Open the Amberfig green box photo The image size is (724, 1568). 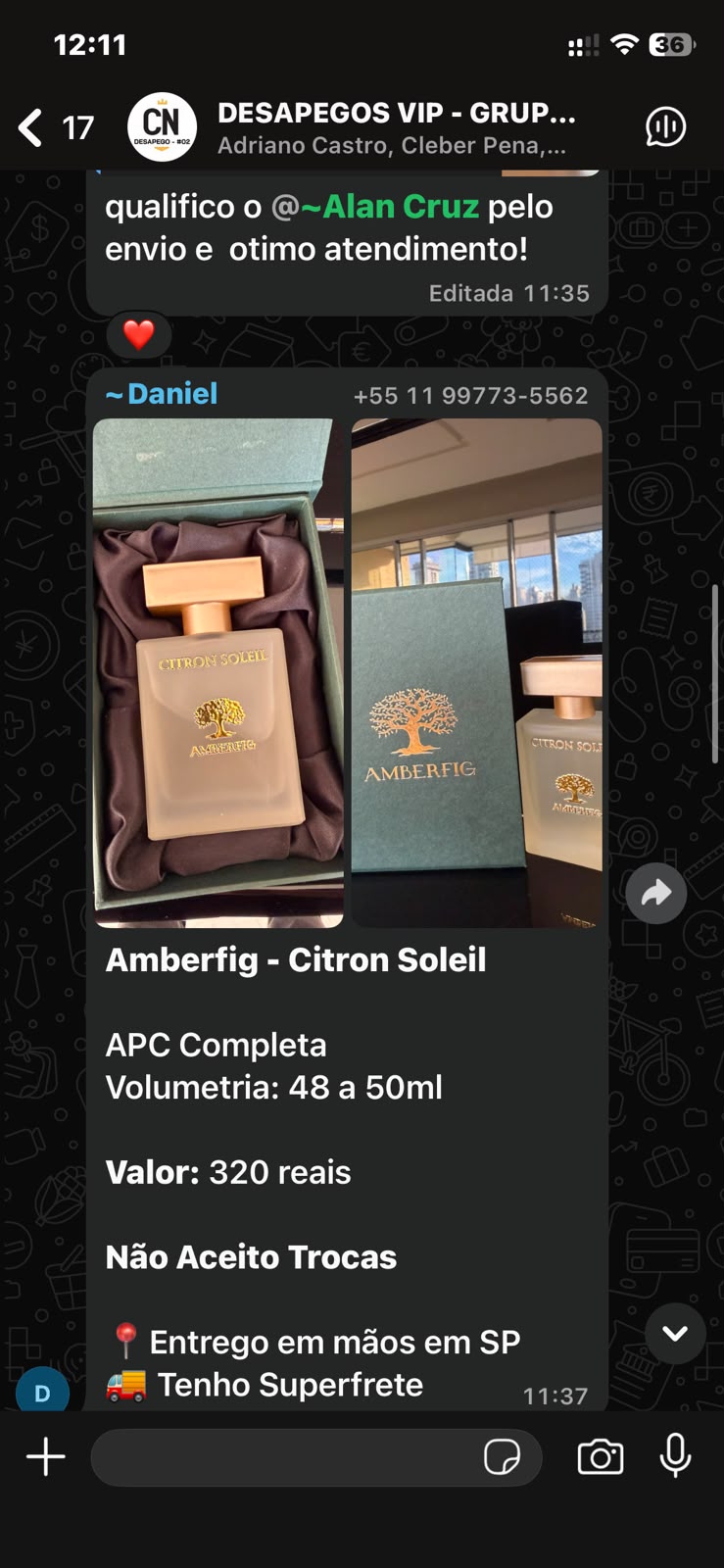click(x=477, y=672)
